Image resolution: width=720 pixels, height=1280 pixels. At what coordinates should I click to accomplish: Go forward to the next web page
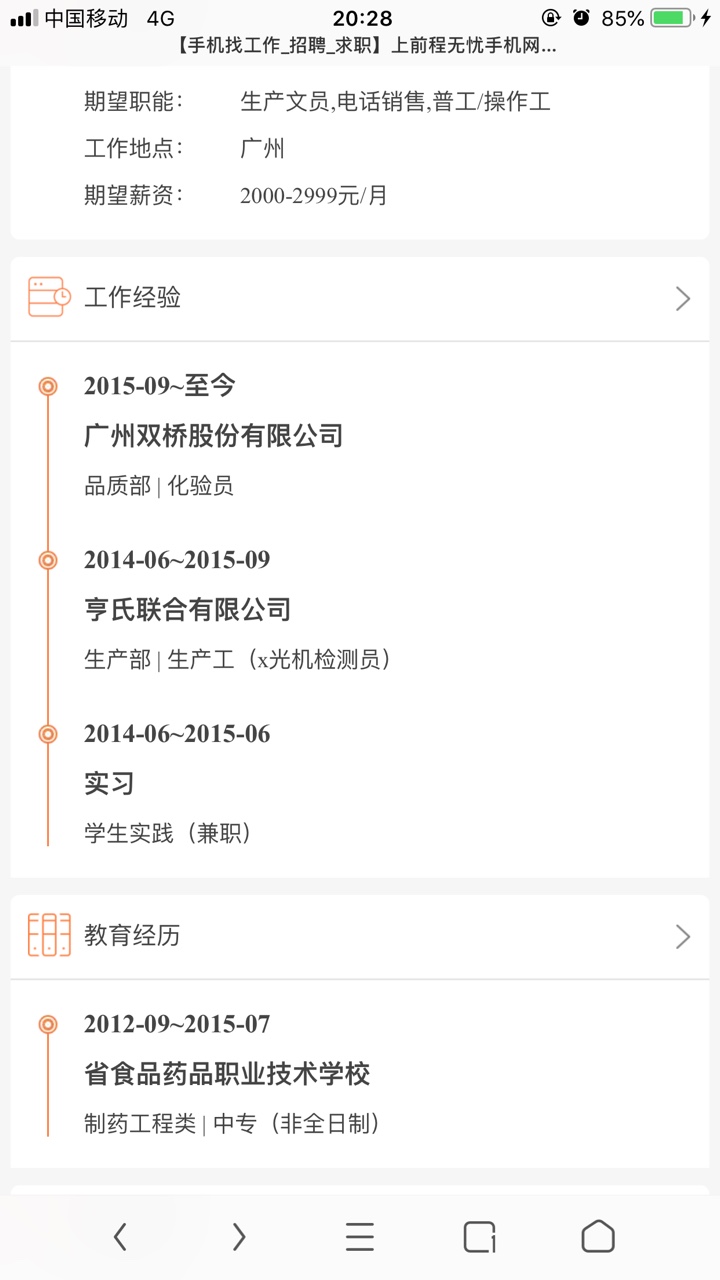point(239,1237)
